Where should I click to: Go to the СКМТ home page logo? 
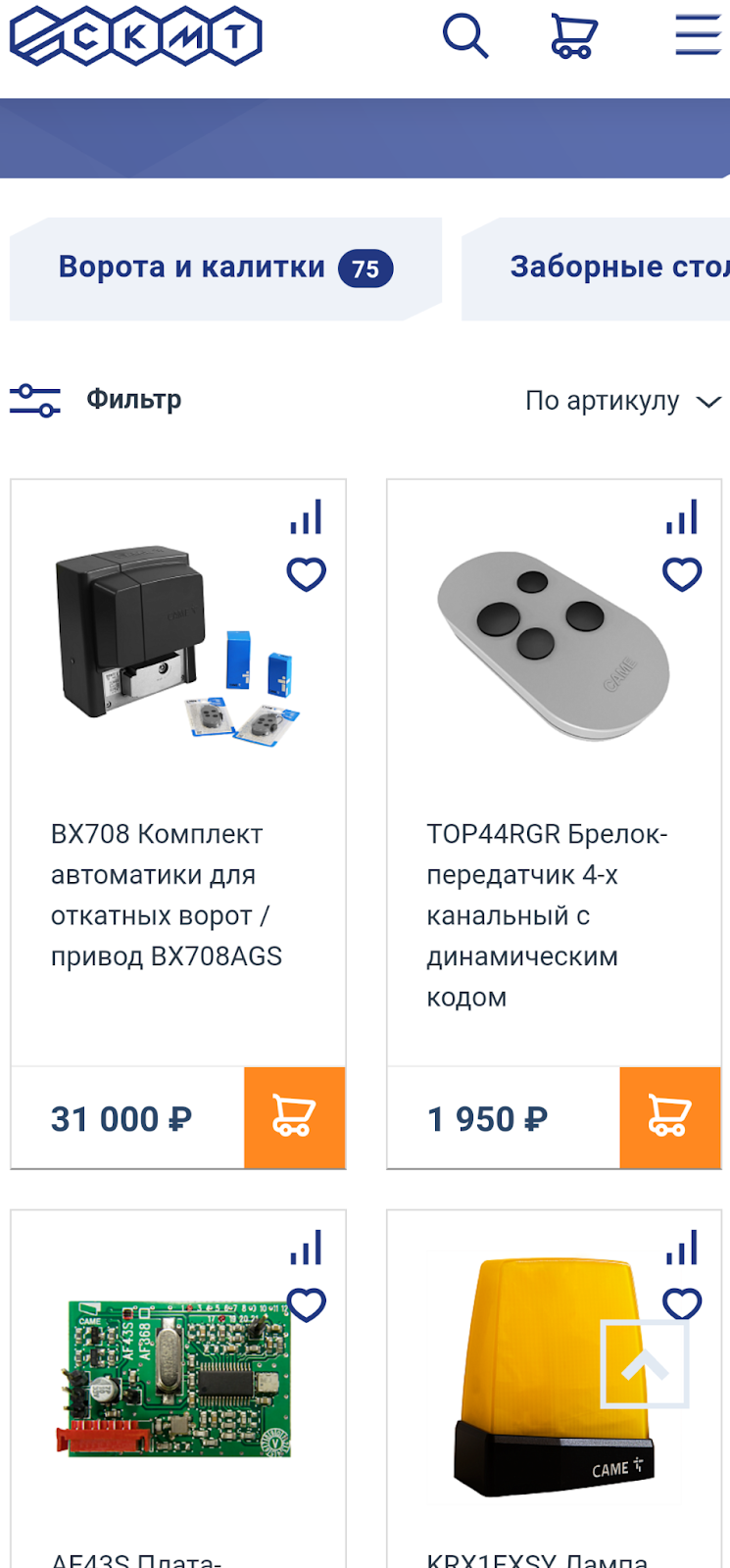[135, 37]
